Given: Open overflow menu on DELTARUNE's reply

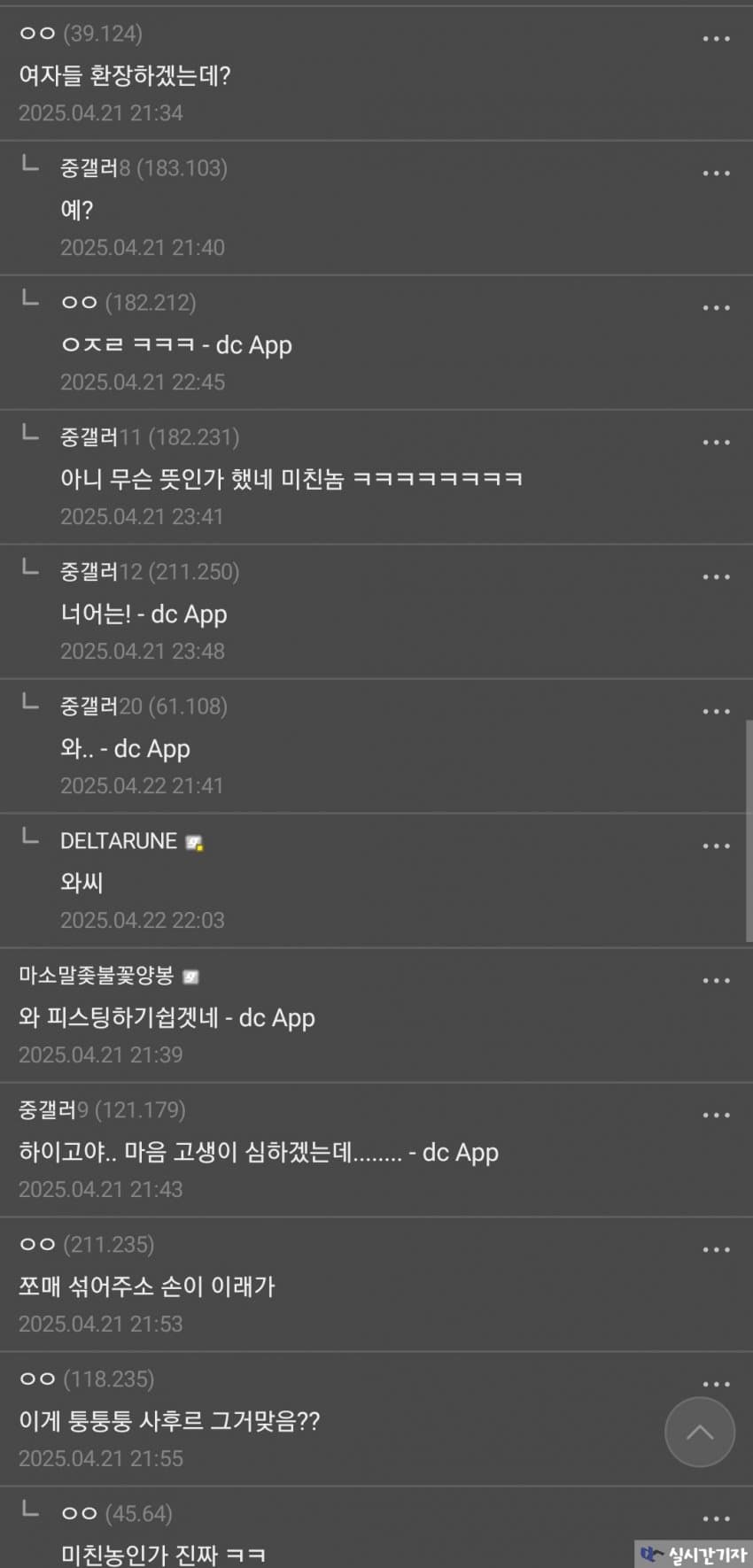Looking at the screenshot, I should [716, 846].
